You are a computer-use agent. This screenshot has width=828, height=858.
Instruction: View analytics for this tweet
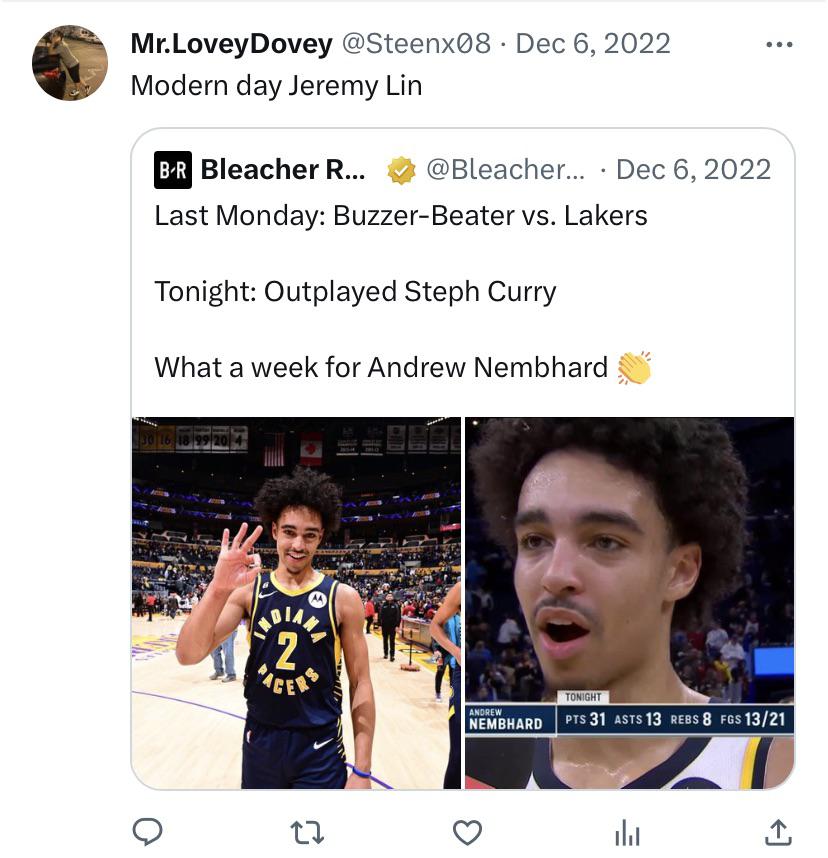[626, 832]
